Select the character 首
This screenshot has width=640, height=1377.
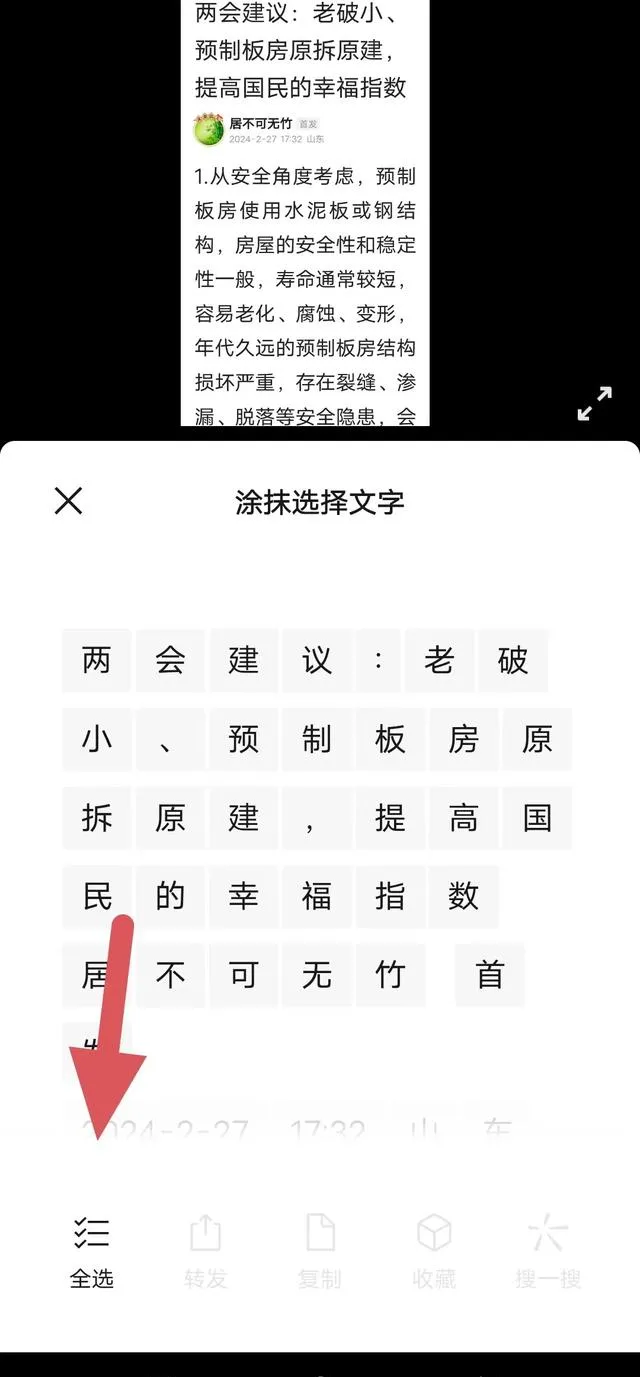(490, 975)
